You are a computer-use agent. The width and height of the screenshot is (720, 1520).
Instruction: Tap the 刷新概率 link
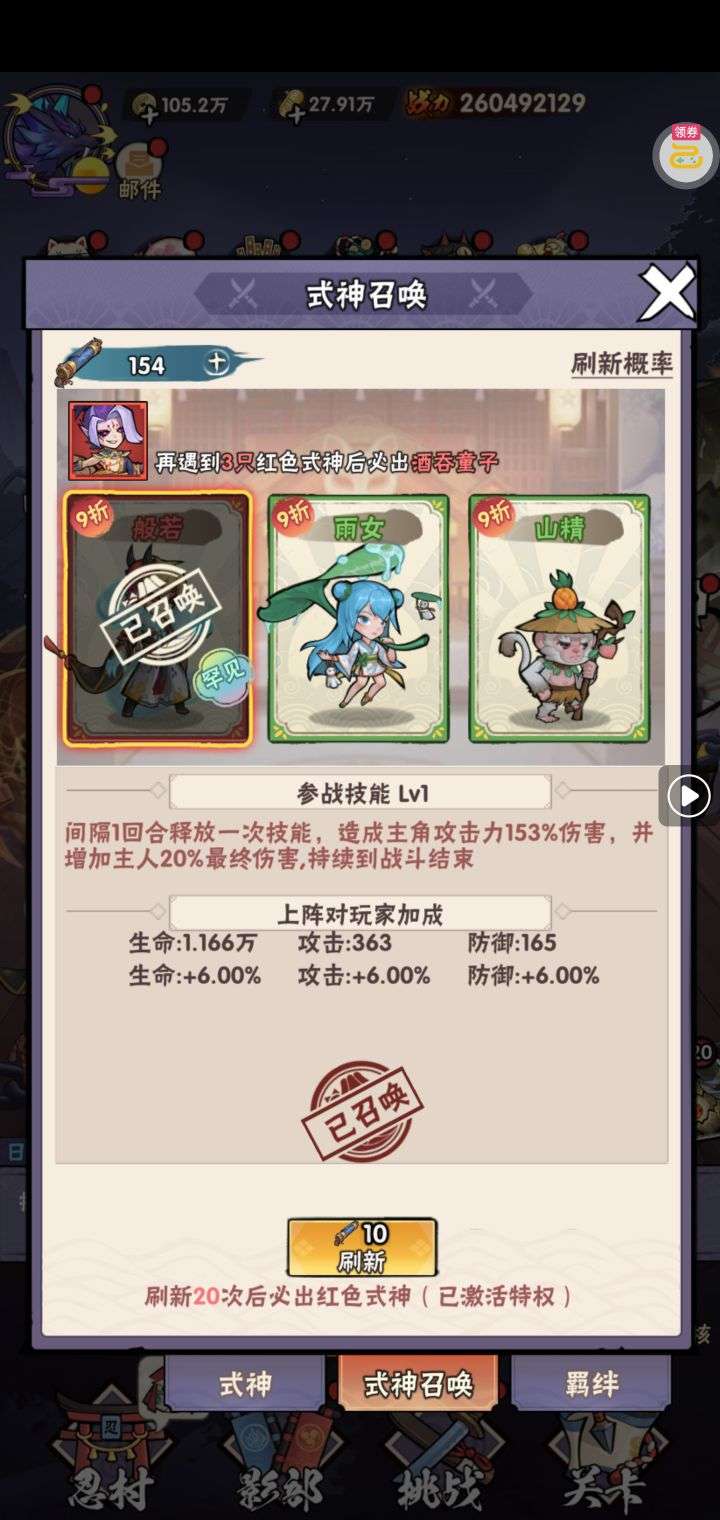coord(621,364)
